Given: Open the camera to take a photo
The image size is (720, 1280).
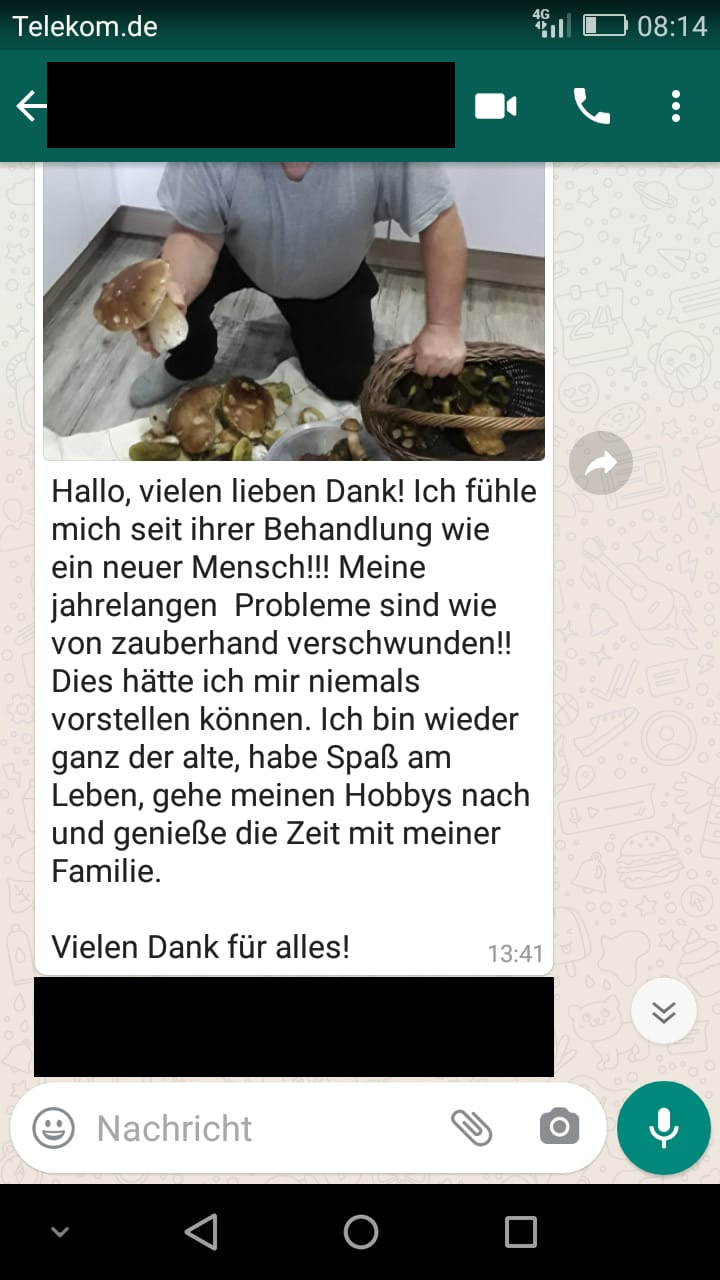Looking at the screenshot, I should point(559,1128).
